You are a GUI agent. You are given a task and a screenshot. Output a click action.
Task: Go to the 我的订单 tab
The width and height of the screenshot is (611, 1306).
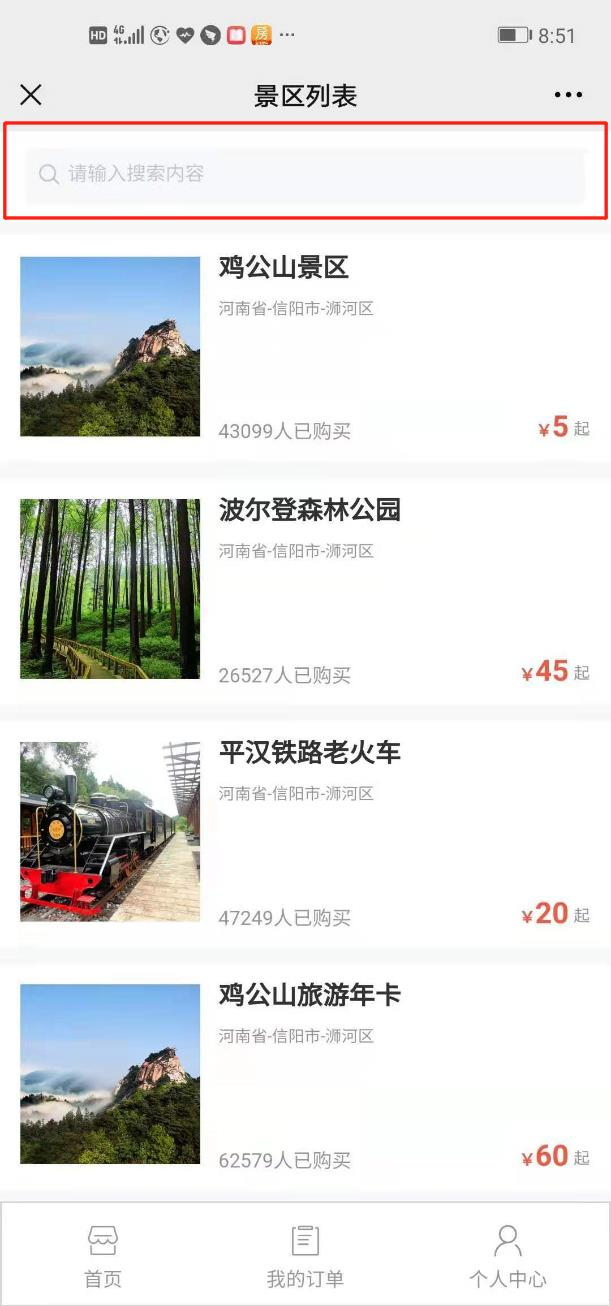(x=305, y=1256)
